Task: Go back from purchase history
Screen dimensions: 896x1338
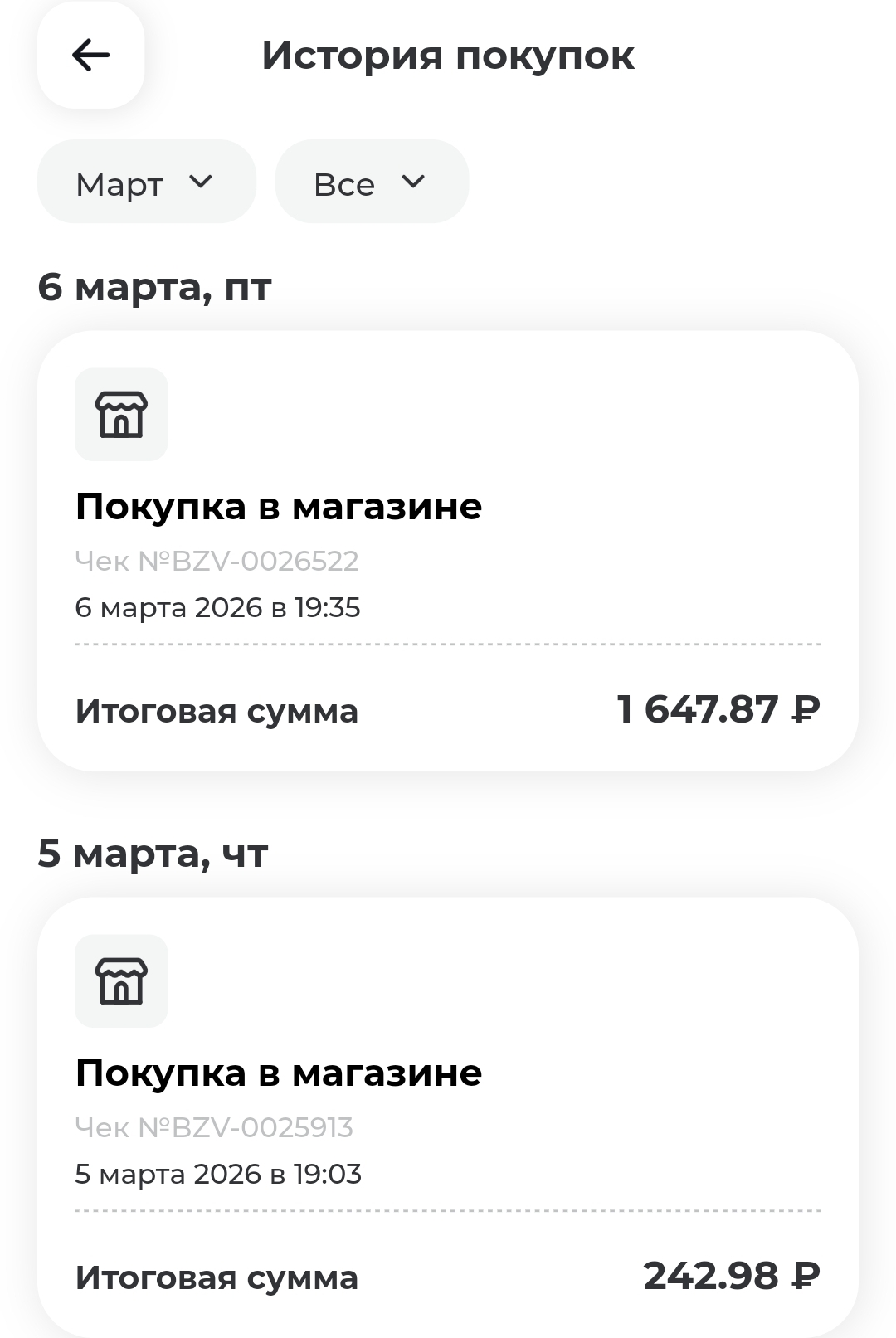Action: [90, 56]
